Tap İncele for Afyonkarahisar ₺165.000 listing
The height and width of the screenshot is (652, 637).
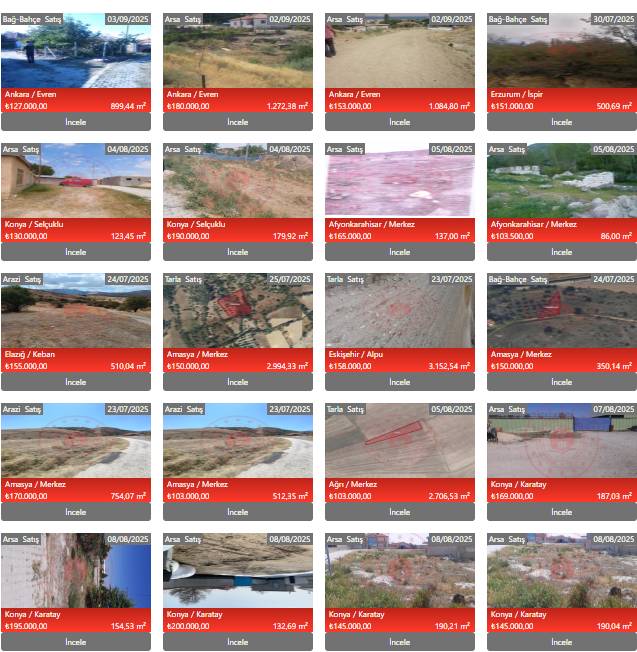pyautogui.click(x=399, y=252)
